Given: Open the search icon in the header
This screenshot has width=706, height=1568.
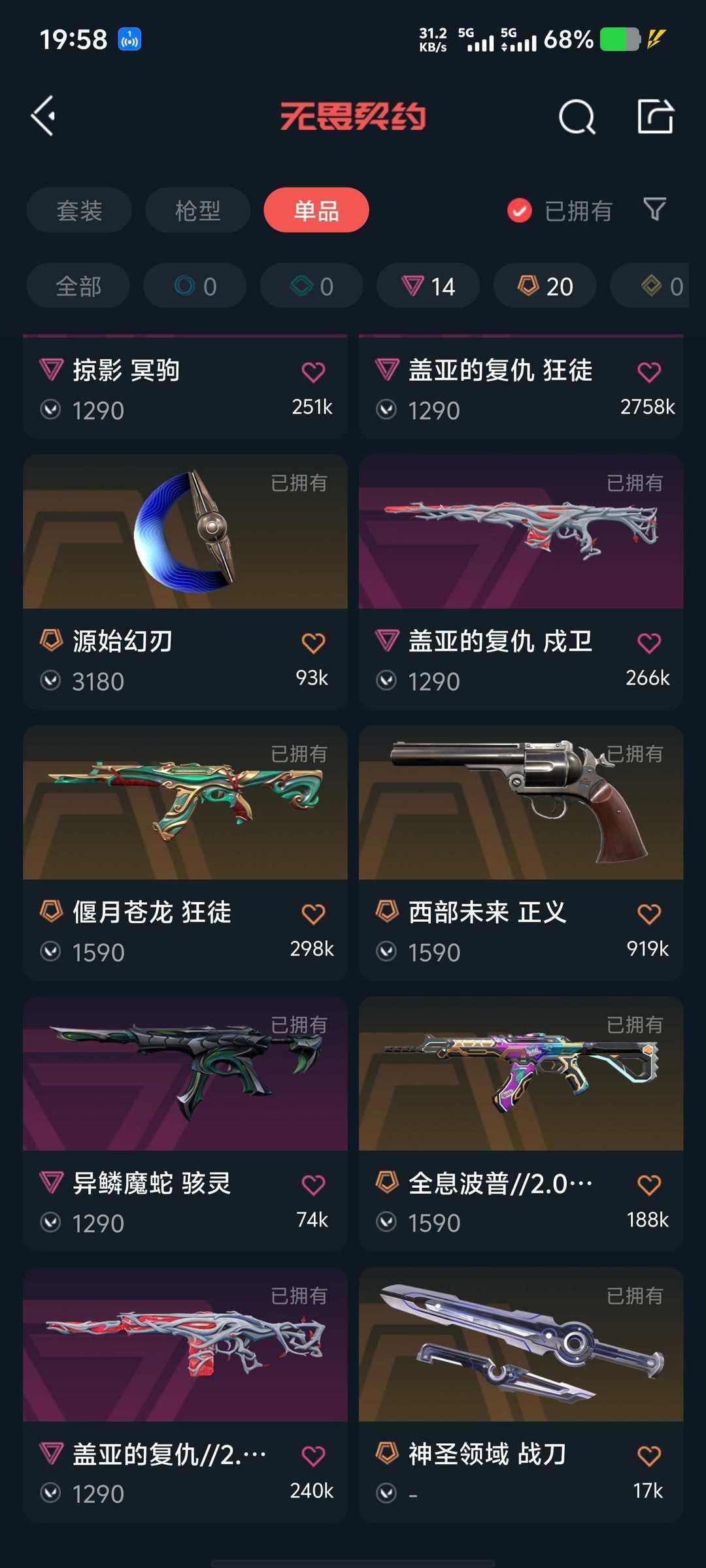Looking at the screenshot, I should (577, 118).
